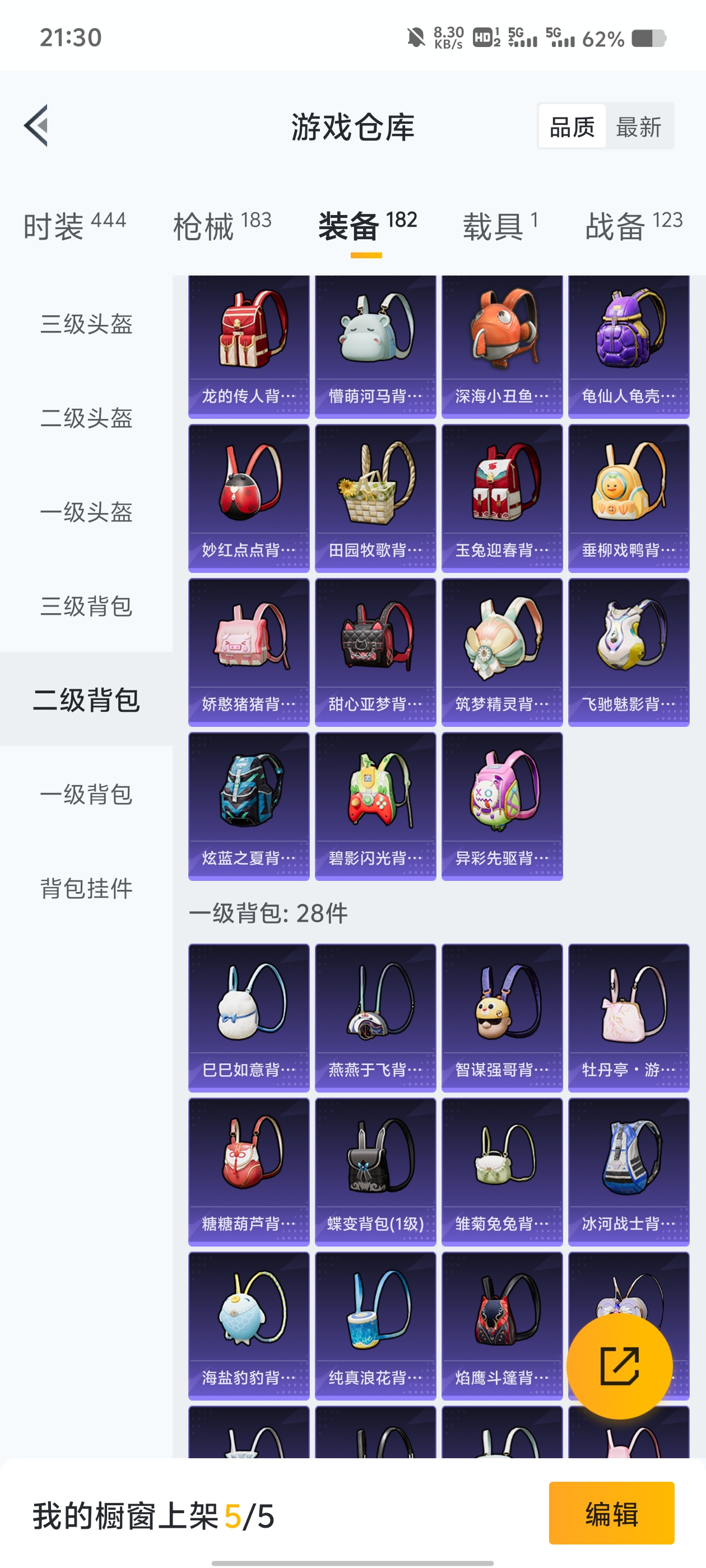Go back using the top arrow

tap(36, 125)
